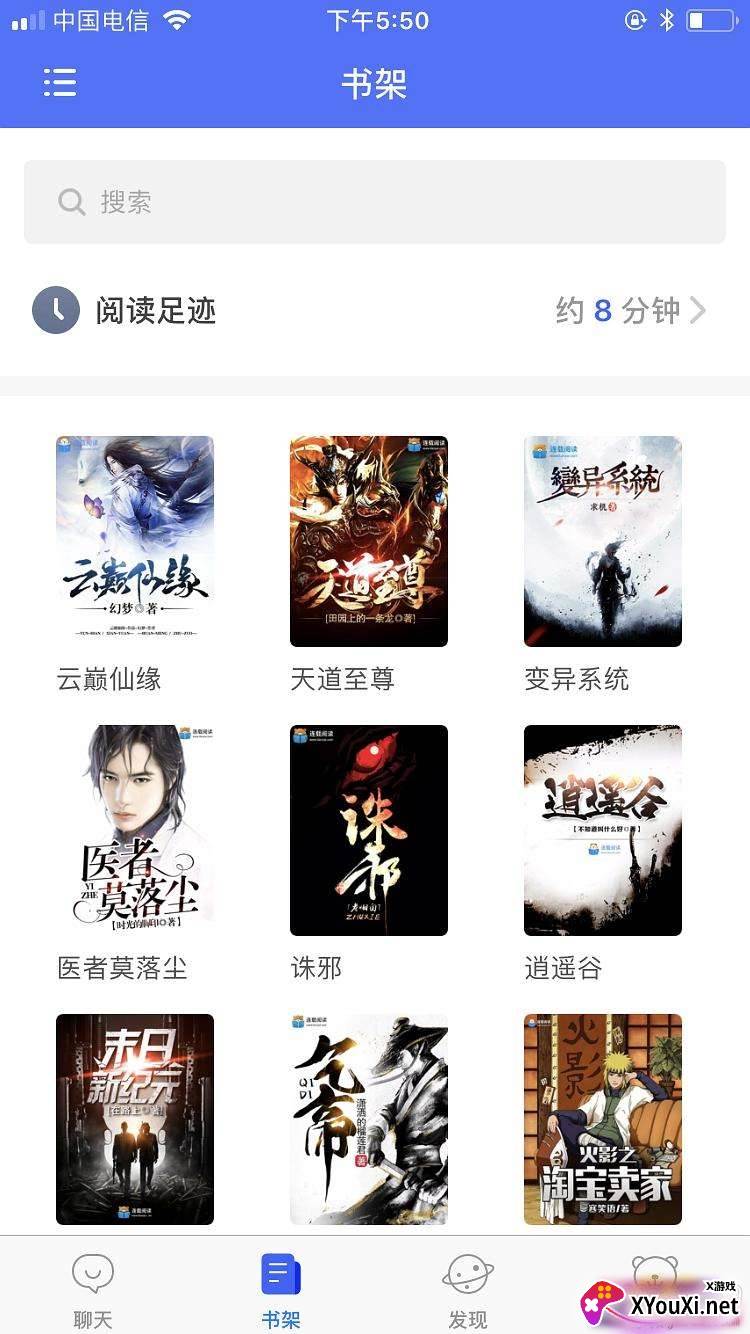
Task: Go to the 发现 tab
Action: 468,1290
